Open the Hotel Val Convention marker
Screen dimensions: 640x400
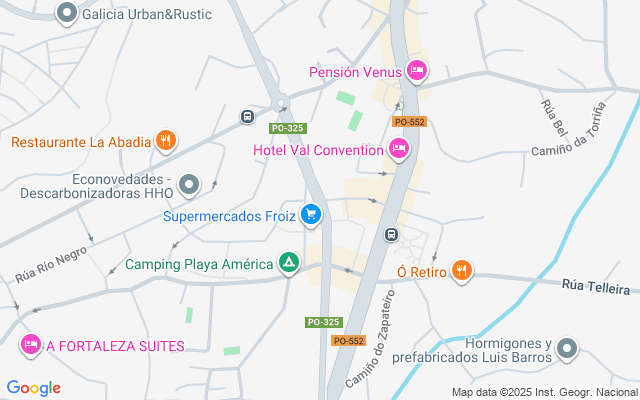click(x=399, y=149)
